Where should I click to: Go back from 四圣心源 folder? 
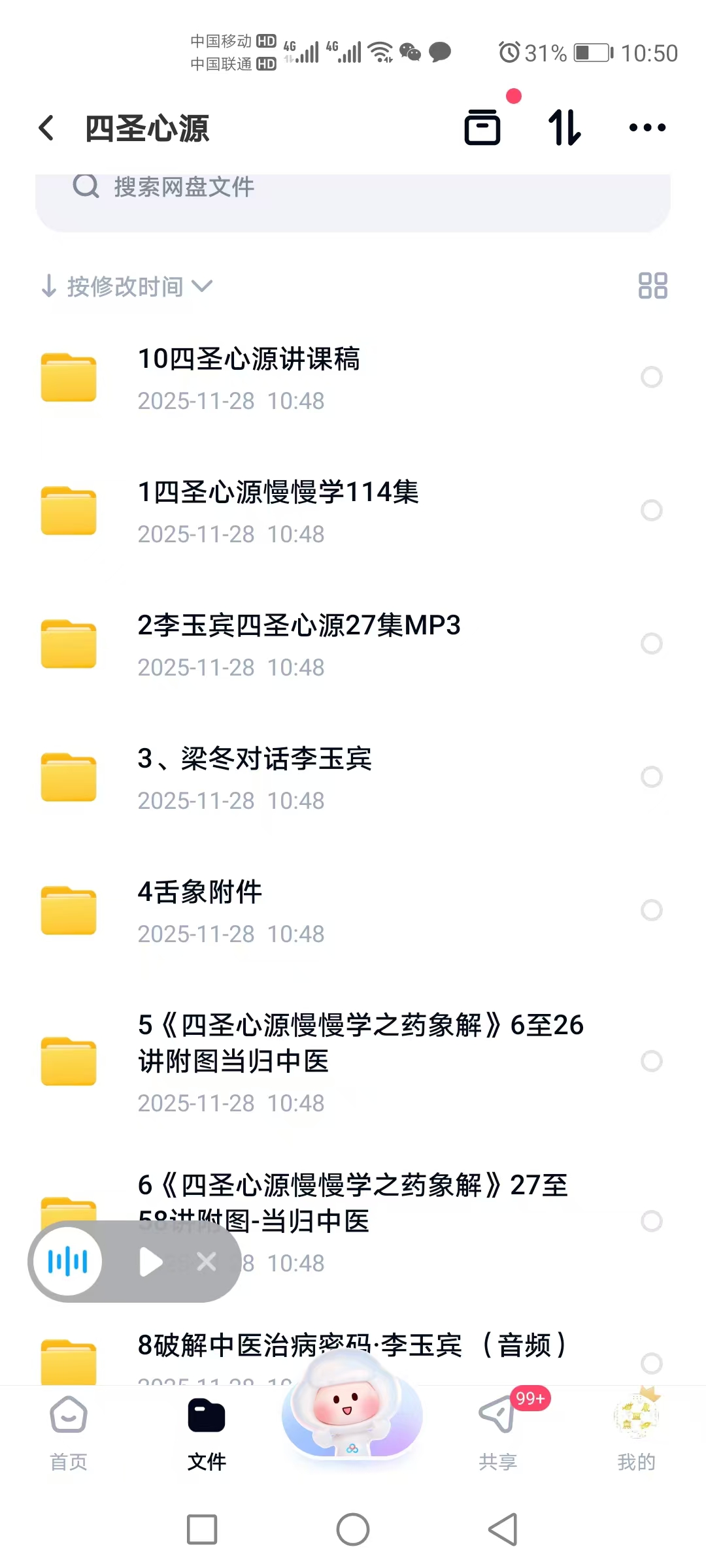tap(46, 128)
